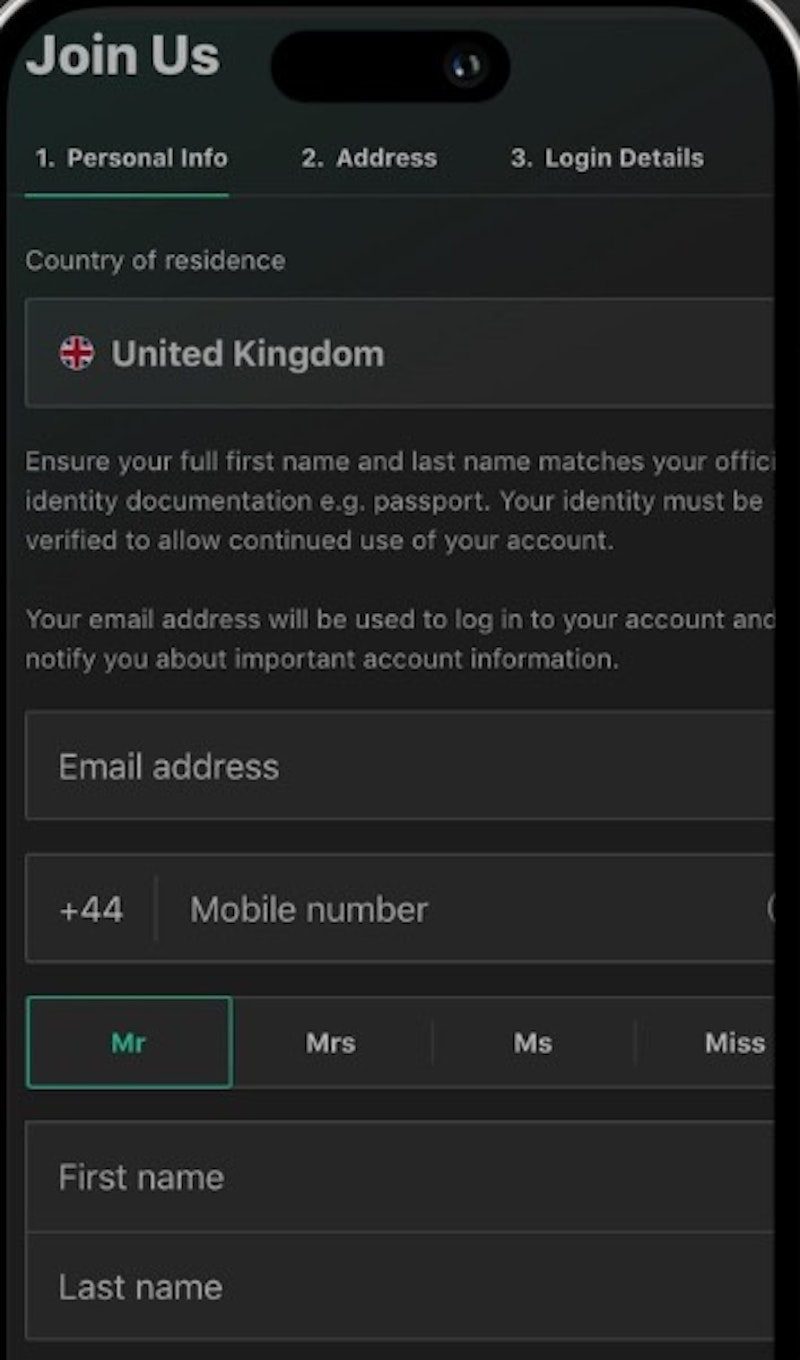Focus the Last name field
Viewport: 800px width, 1360px height.
[x=400, y=1287]
